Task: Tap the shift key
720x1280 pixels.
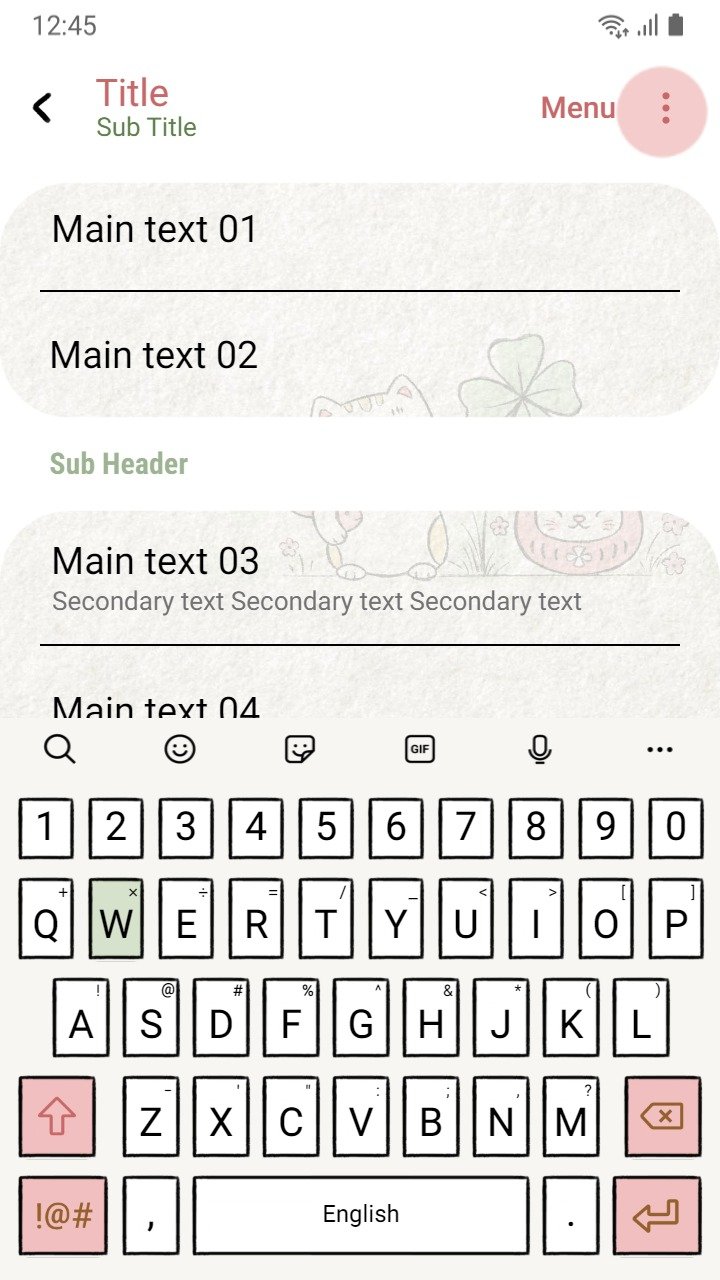Action: point(57,1116)
